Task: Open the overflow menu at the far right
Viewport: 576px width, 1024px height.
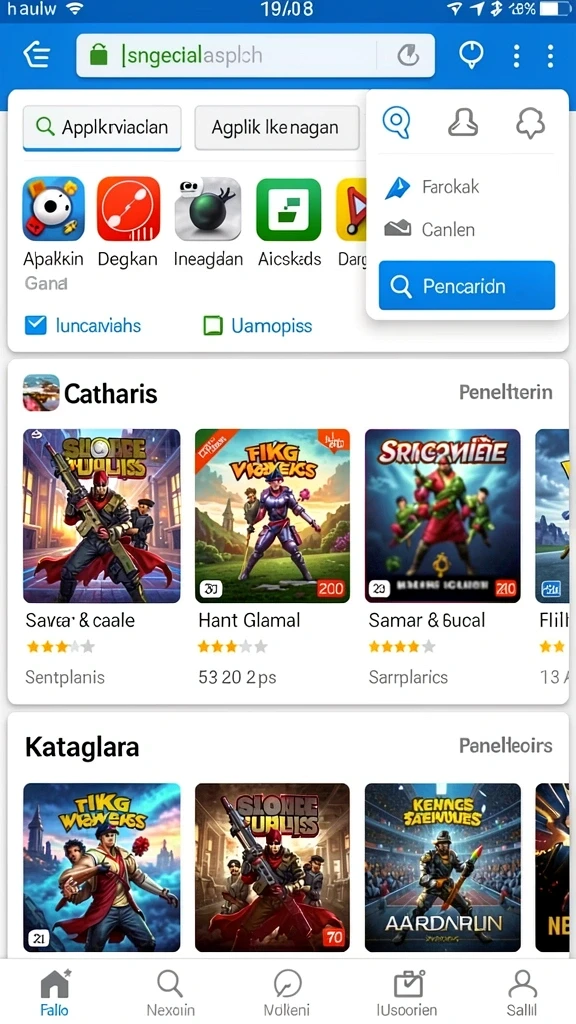Action: (x=551, y=56)
